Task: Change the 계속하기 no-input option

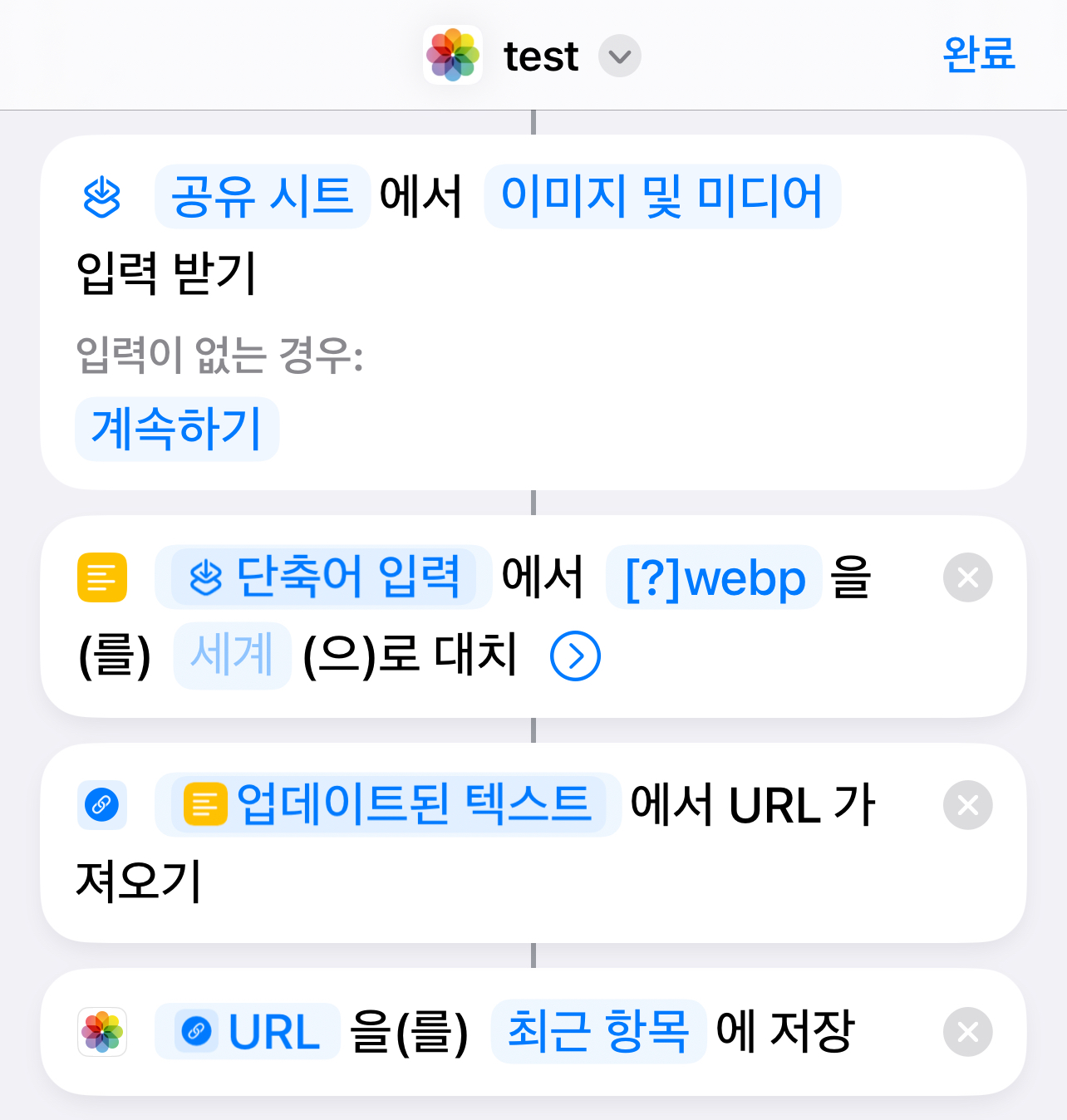Action: (176, 429)
